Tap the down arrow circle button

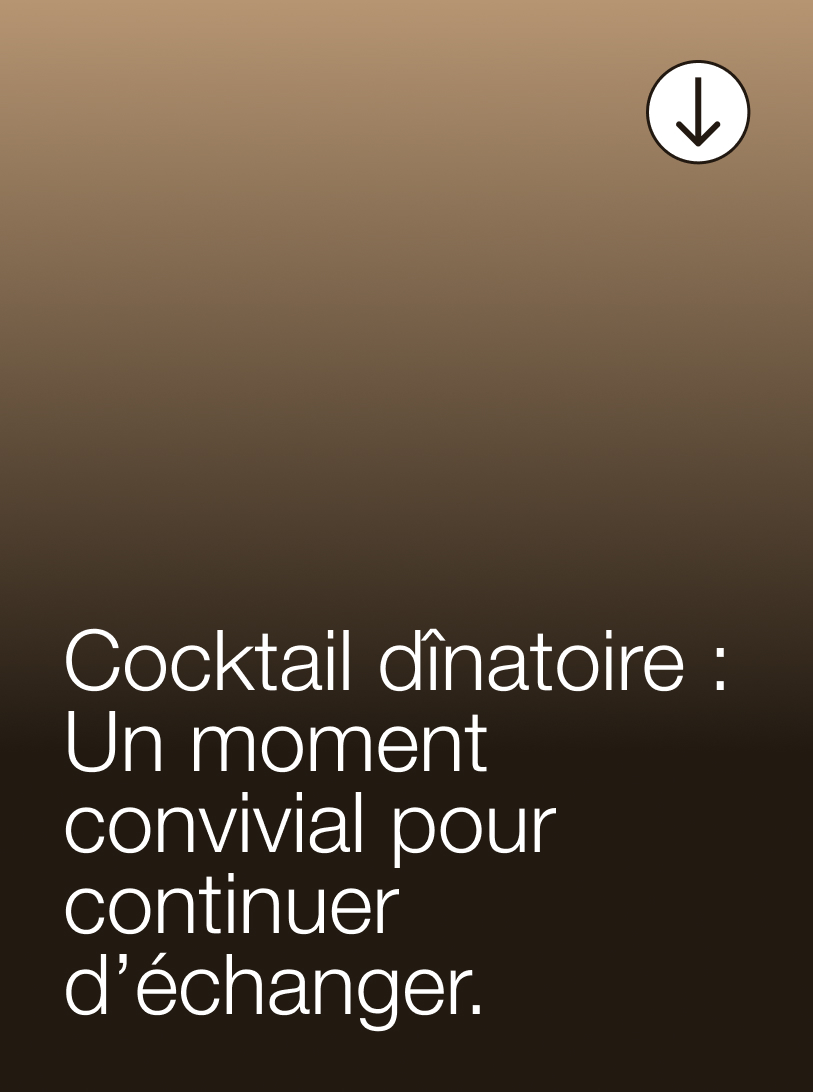pos(698,112)
